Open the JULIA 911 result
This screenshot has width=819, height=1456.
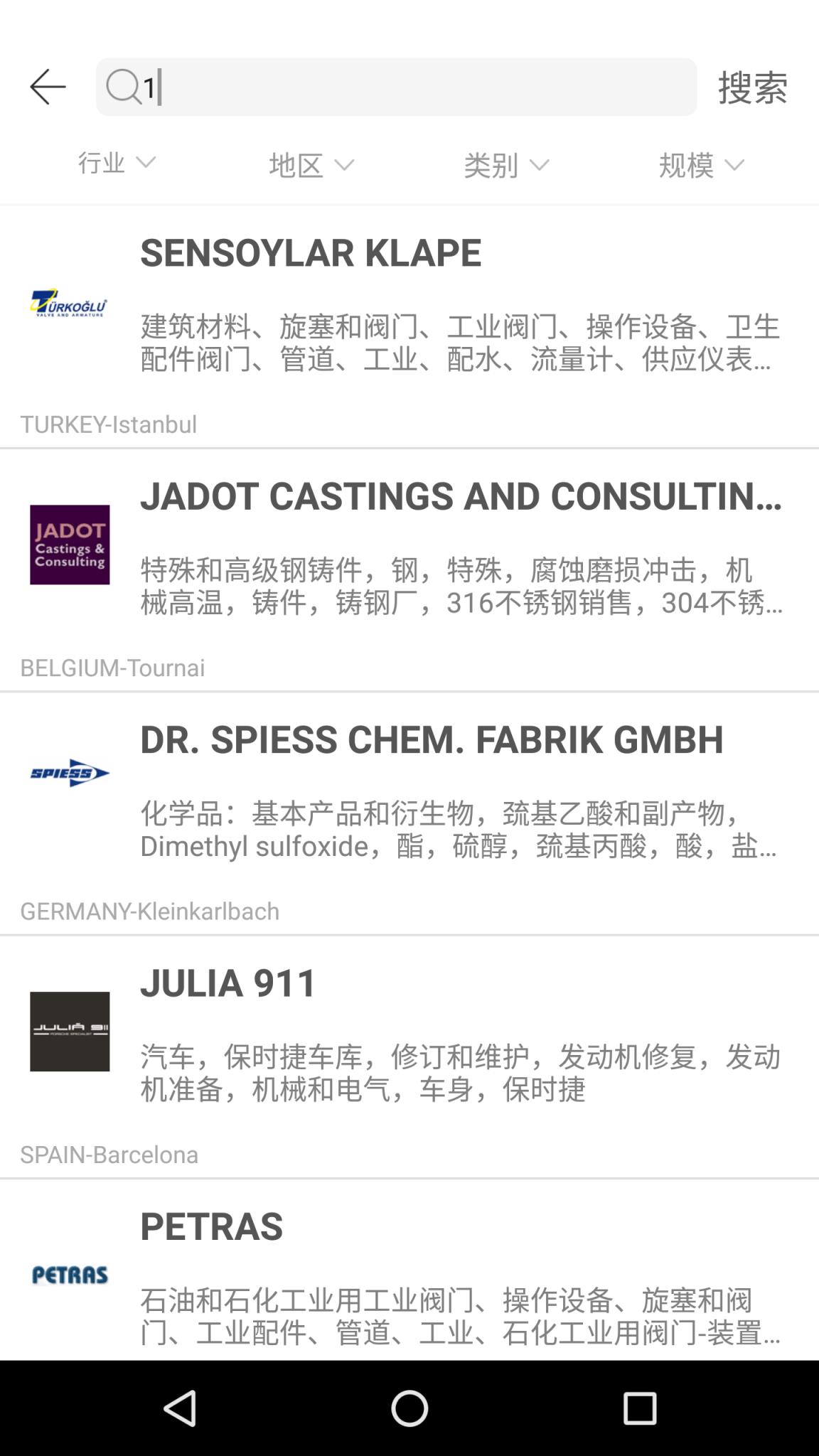pyautogui.click(x=409, y=1056)
